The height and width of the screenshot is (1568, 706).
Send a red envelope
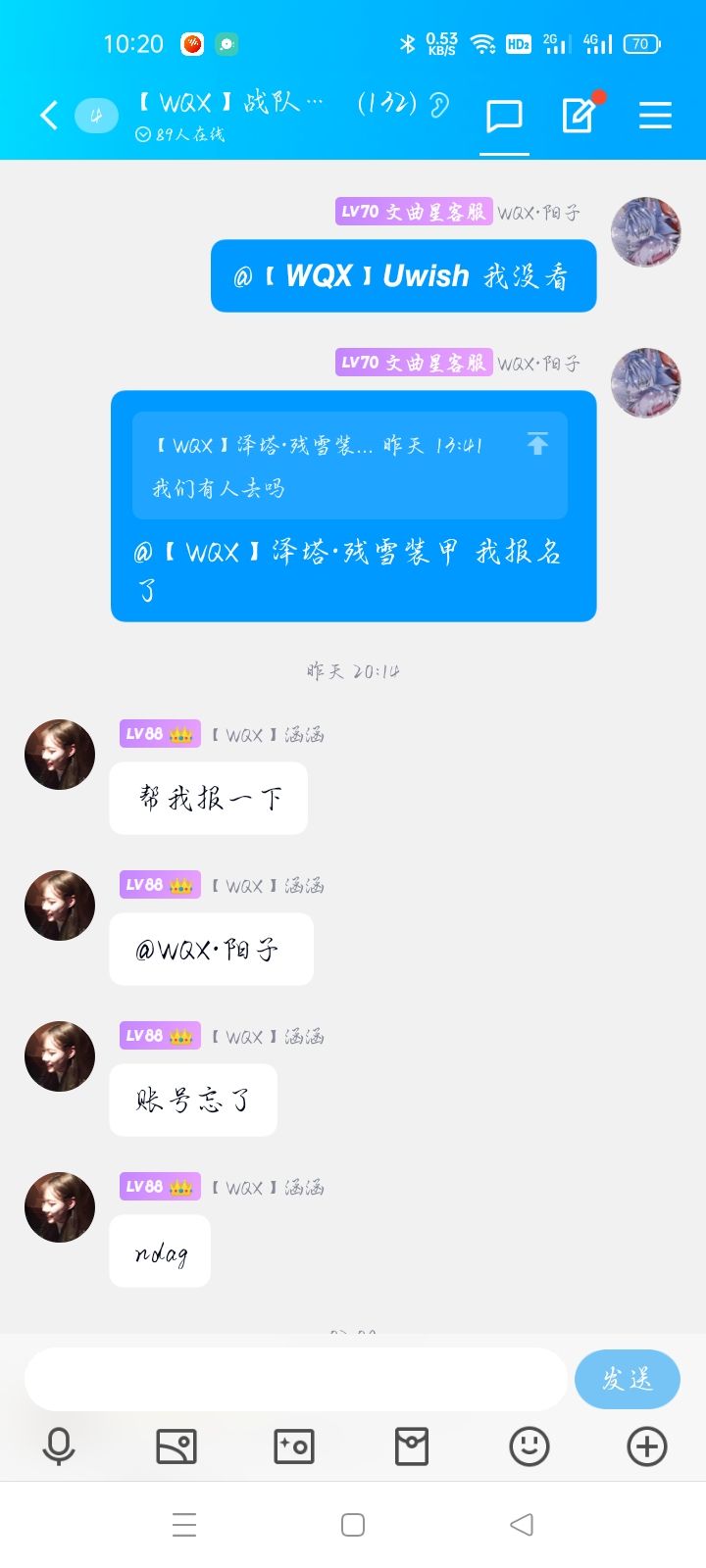[x=412, y=1446]
